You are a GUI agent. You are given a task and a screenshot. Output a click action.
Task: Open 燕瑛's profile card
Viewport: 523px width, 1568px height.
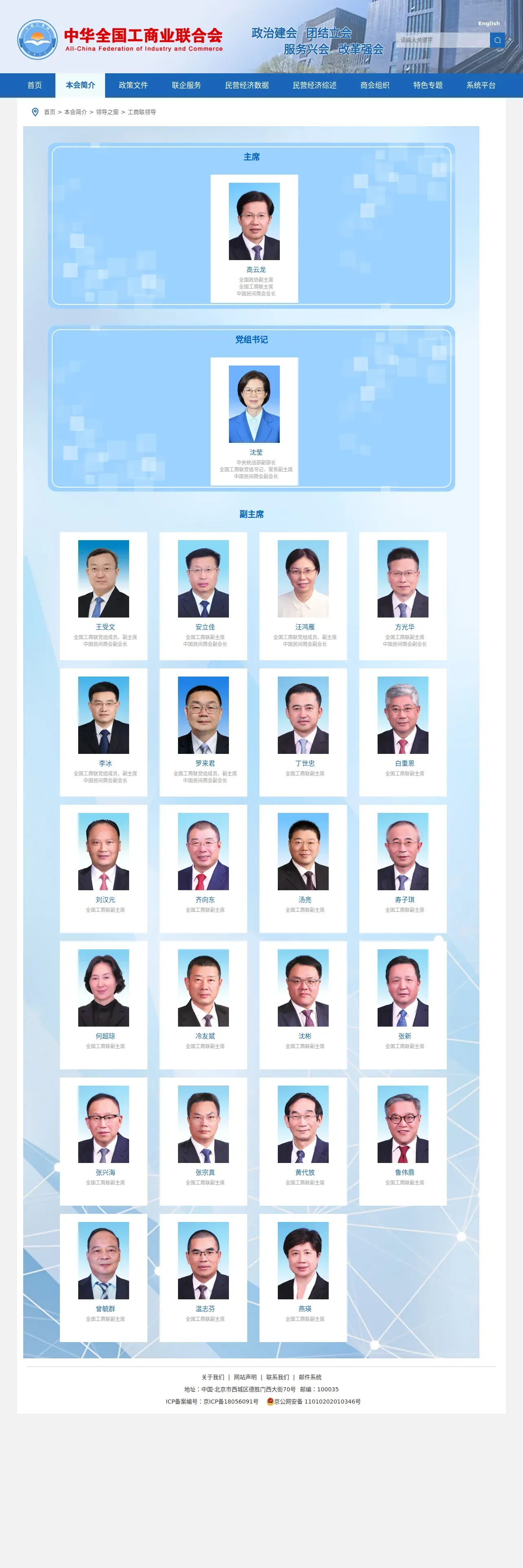(x=303, y=1278)
